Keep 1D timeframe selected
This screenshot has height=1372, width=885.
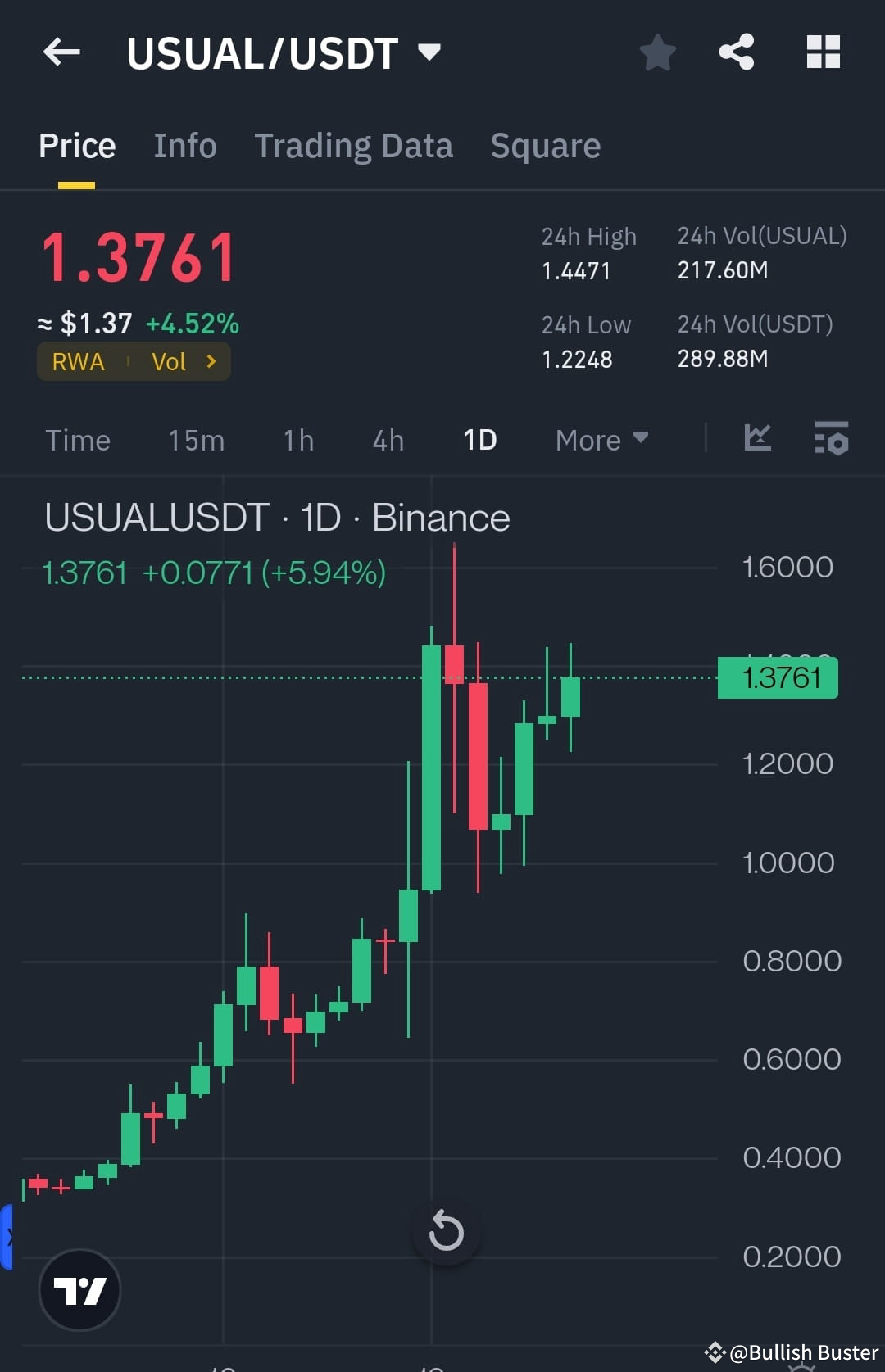click(x=479, y=440)
